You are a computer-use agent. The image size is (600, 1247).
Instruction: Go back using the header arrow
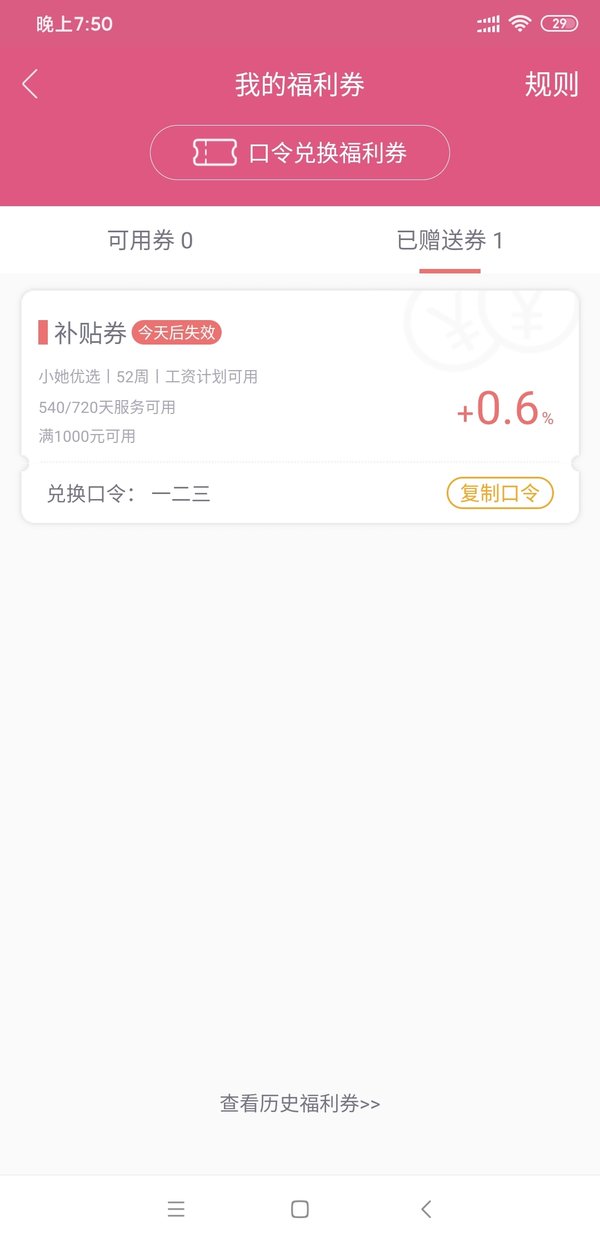[x=30, y=84]
